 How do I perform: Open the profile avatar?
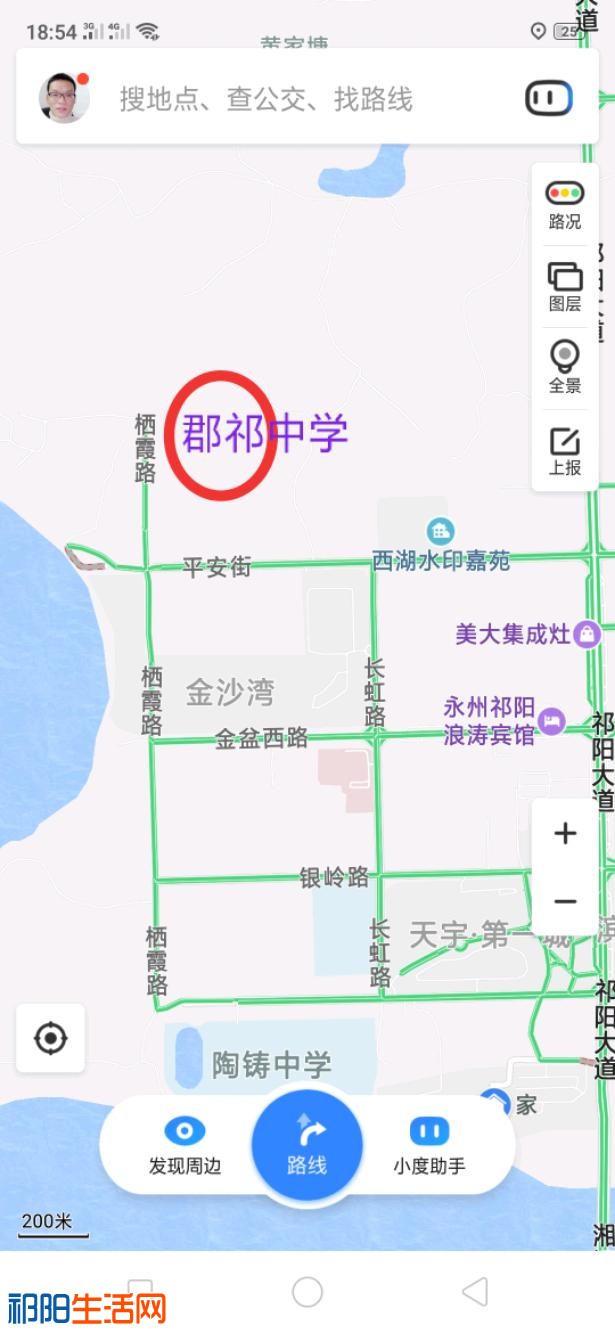coord(64,98)
